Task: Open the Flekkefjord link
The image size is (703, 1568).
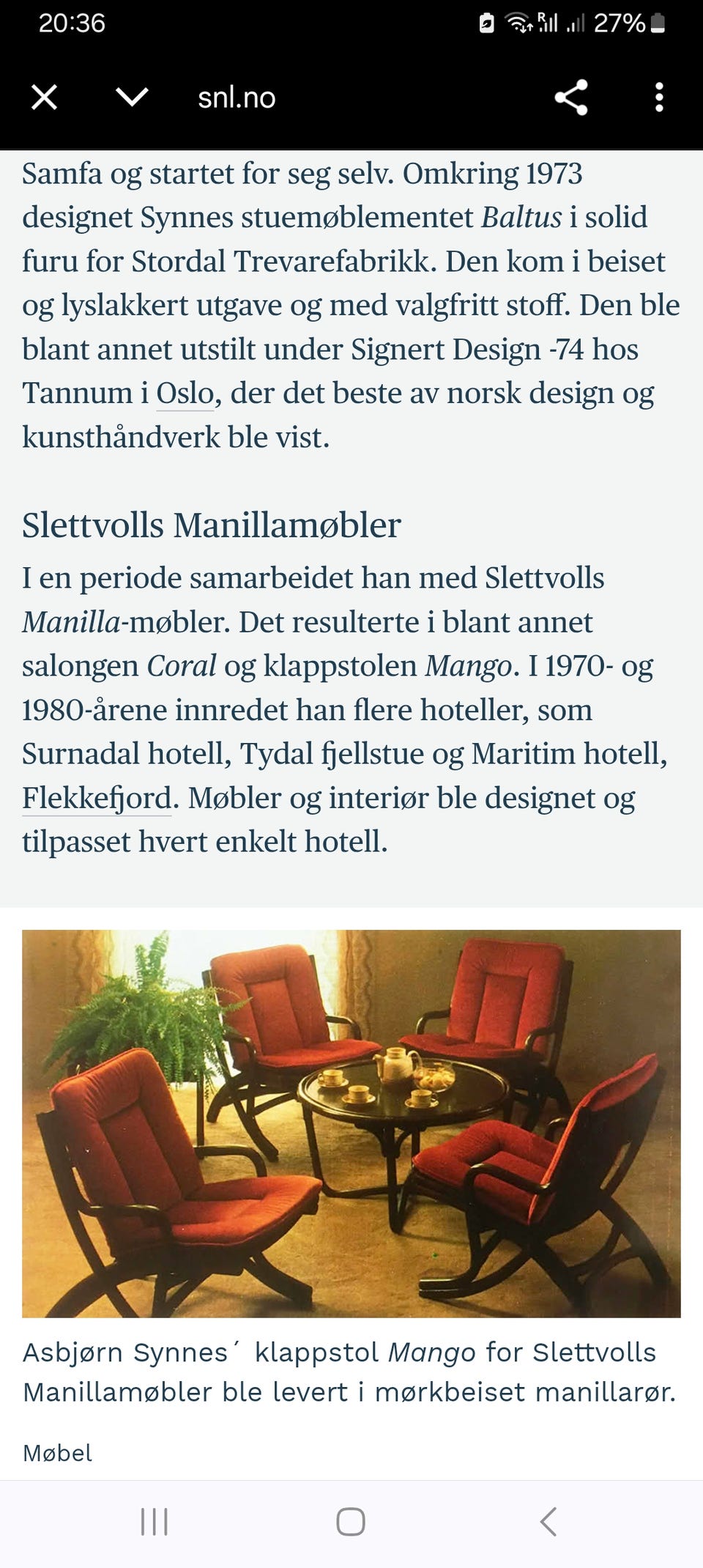Action: pos(97,798)
